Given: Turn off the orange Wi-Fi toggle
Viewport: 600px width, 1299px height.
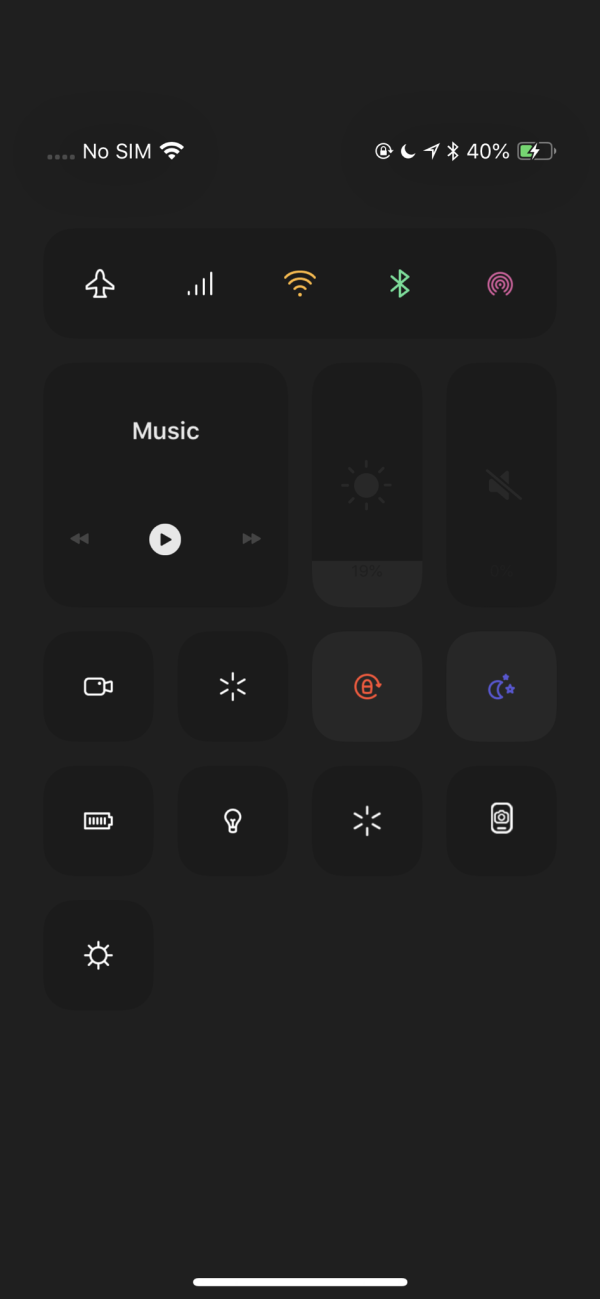Looking at the screenshot, I should (x=300, y=285).
